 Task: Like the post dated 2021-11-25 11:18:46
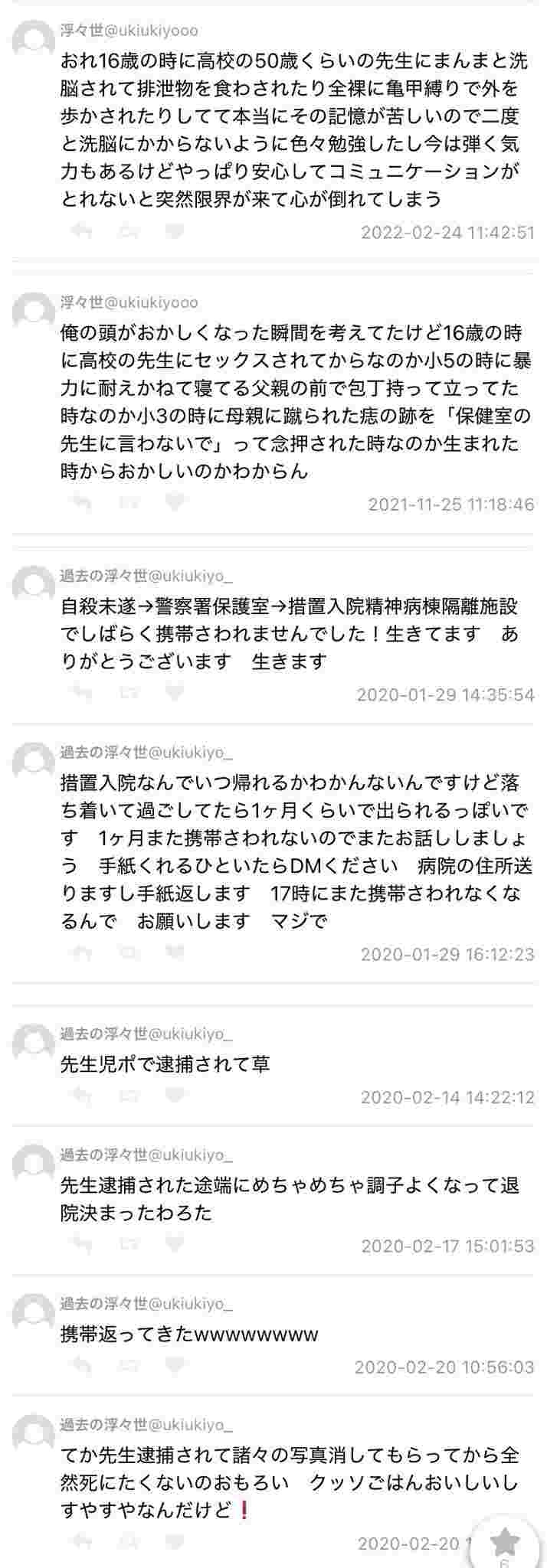[175, 502]
